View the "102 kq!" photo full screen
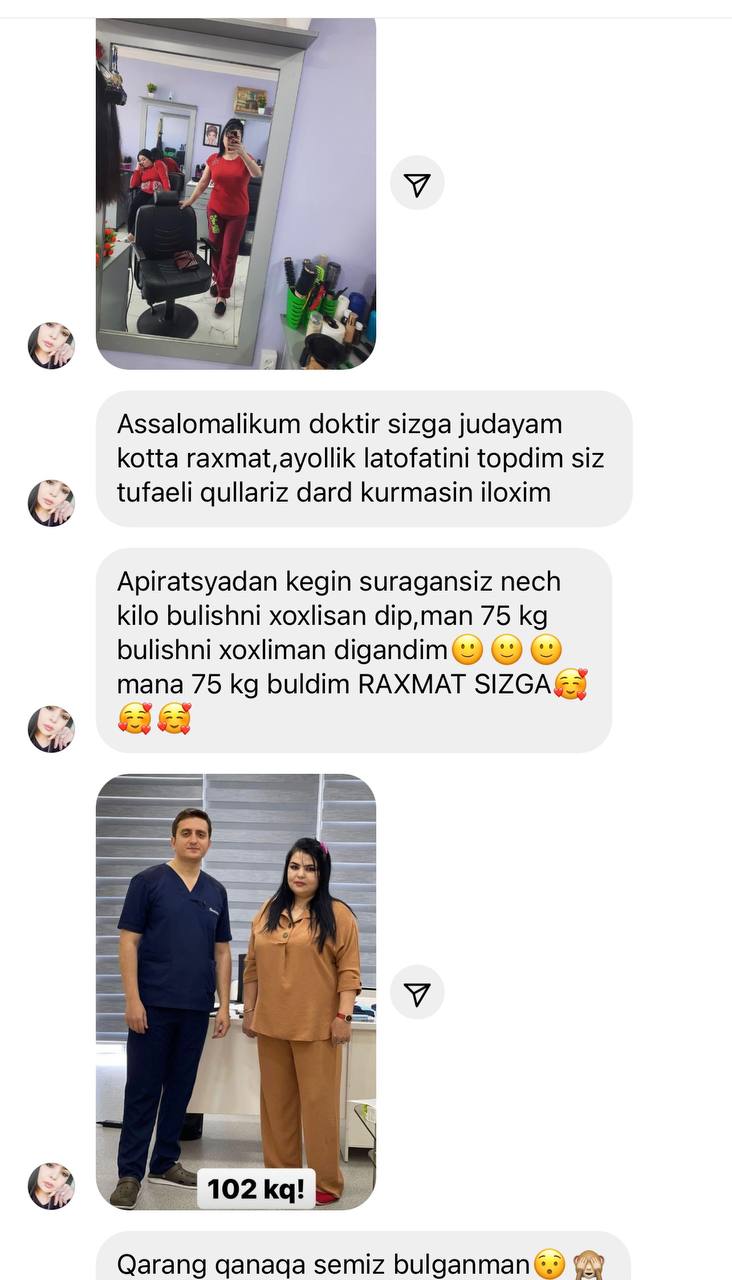 [236, 991]
